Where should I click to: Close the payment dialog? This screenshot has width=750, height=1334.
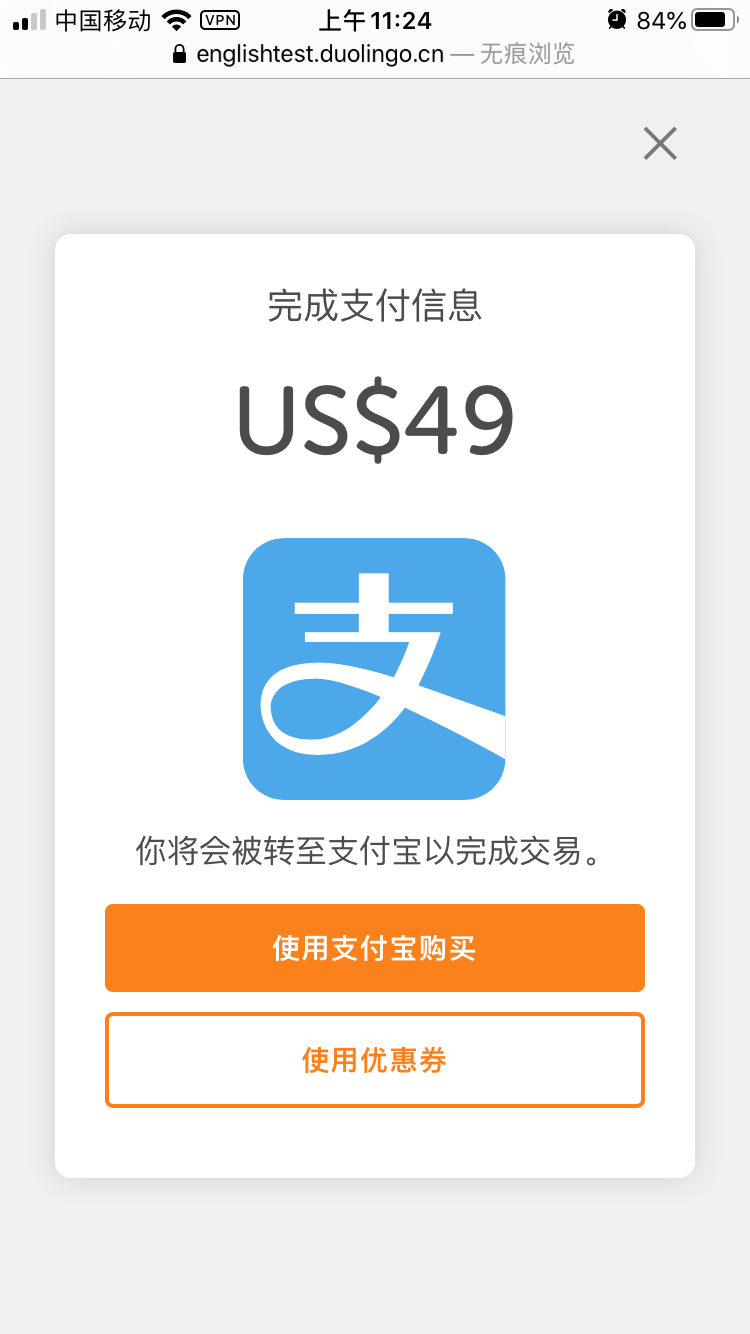[660, 144]
